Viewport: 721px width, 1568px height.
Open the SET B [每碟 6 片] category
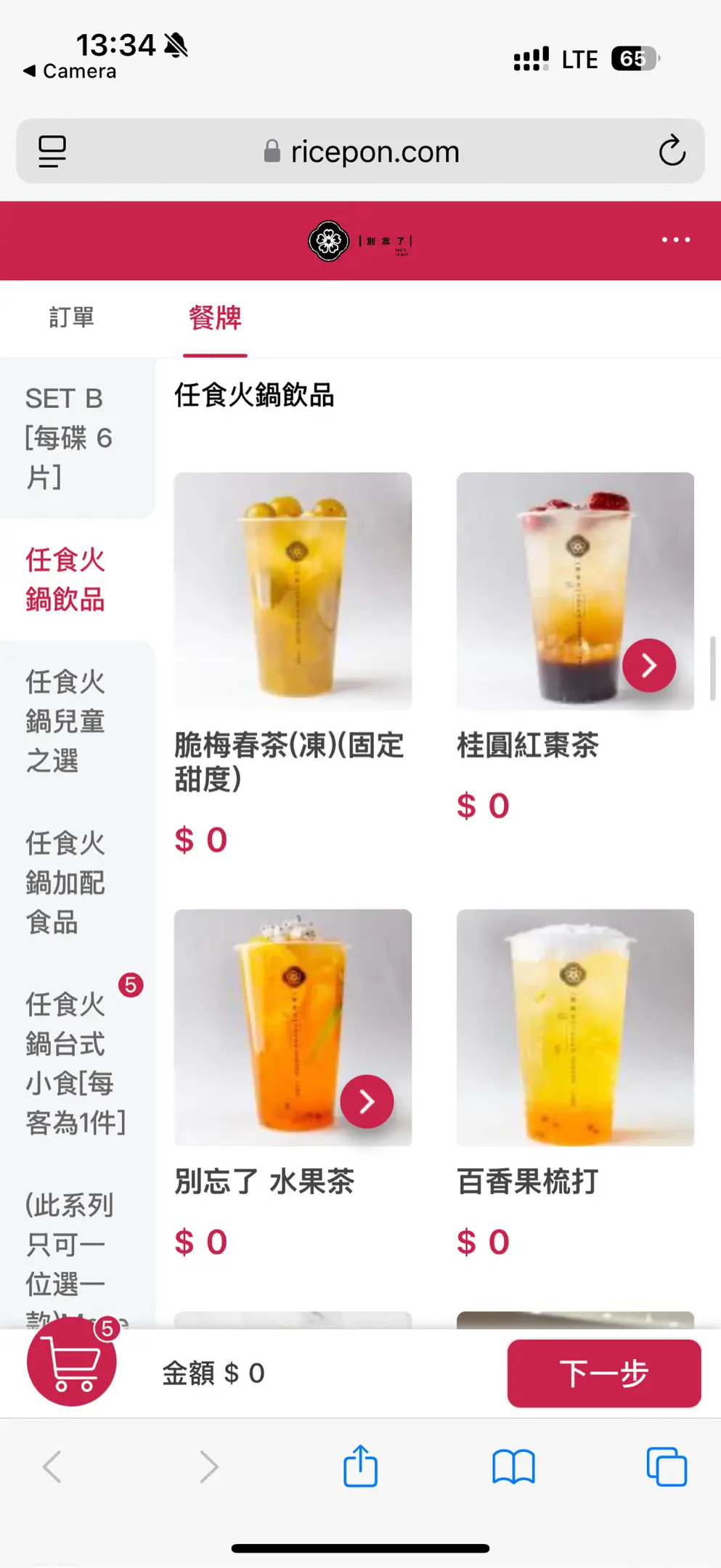[69, 438]
